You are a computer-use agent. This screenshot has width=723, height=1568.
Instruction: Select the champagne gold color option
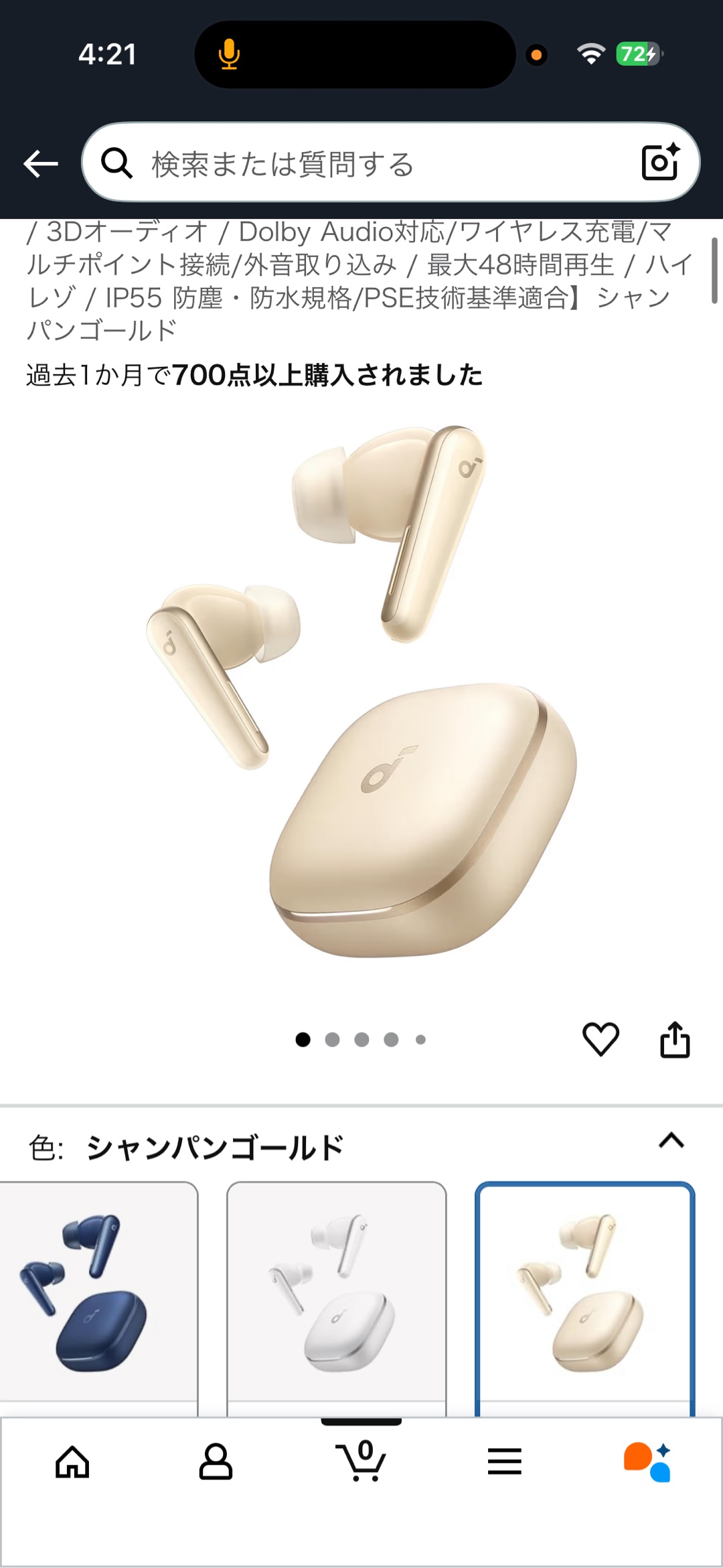tap(584, 1296)
